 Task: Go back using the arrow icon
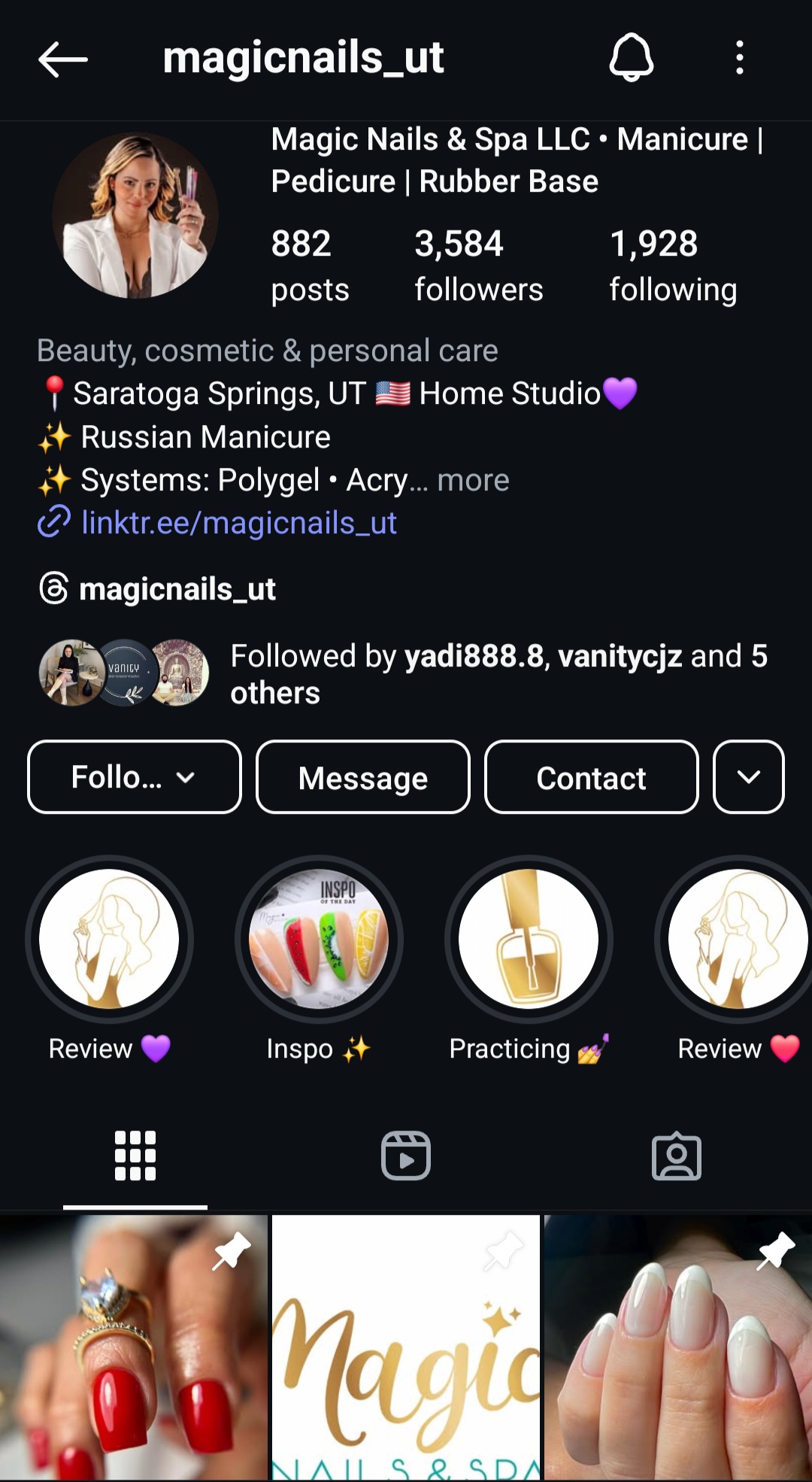tap(63, 59)
